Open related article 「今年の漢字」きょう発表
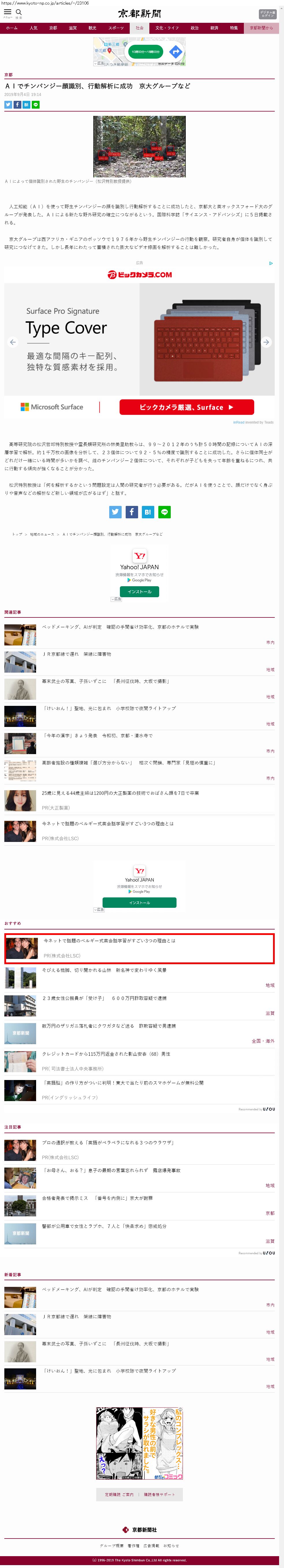Screen dimensions: 284x1568 [97, 735]
